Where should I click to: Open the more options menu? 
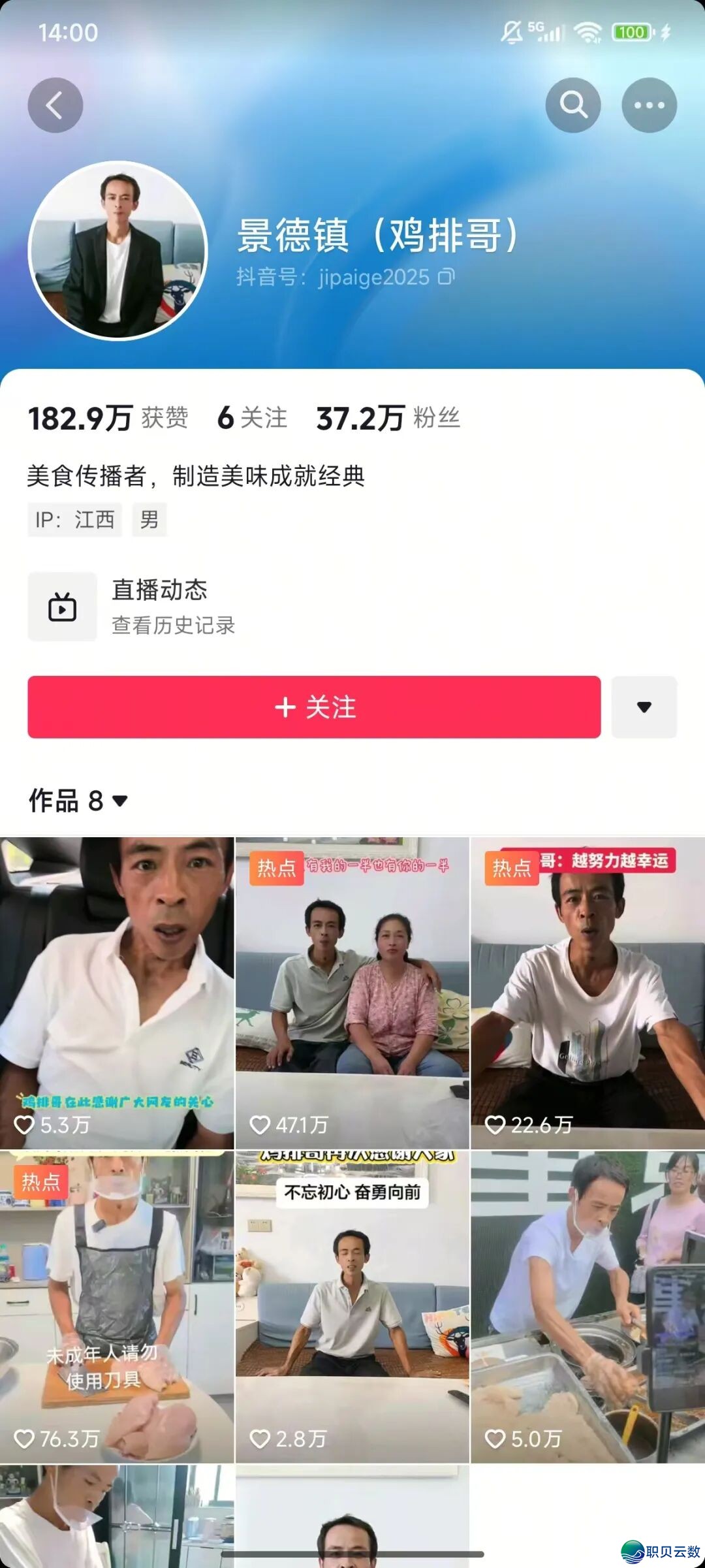click(x=648, y=104)
